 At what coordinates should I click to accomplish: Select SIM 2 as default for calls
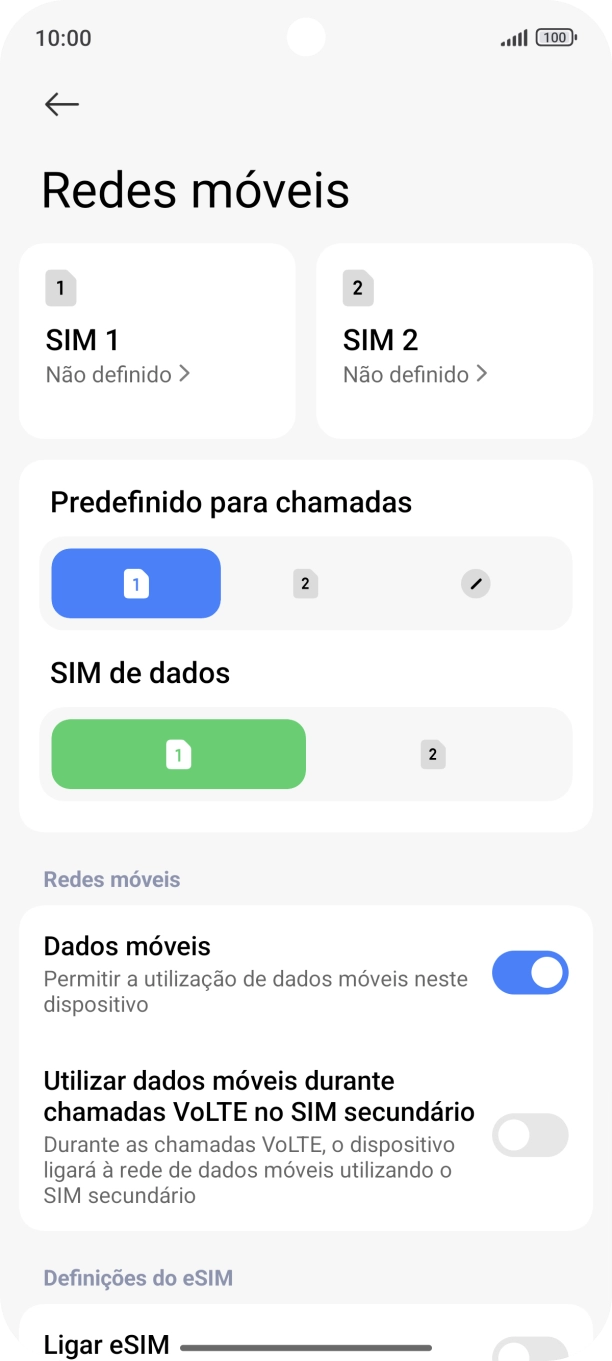305,584
